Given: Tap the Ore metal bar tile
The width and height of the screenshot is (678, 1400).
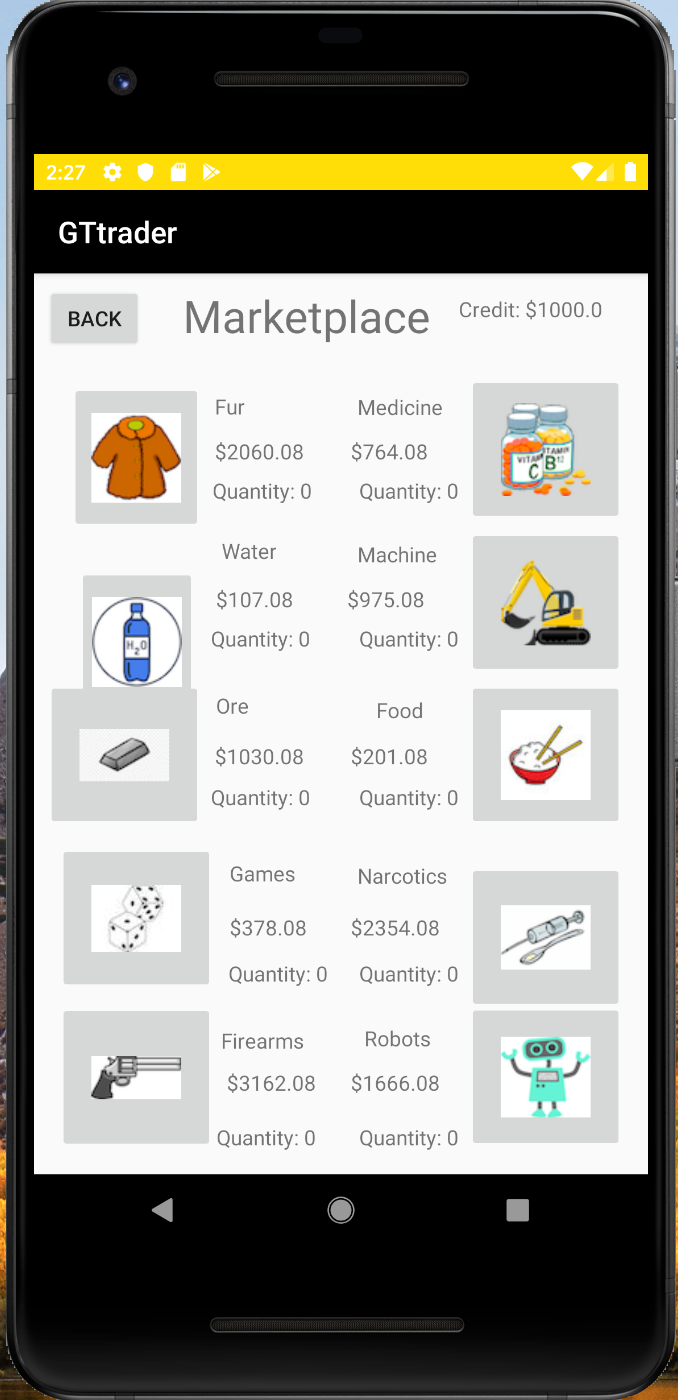Looking at the screenshot, I should [124, 755].
